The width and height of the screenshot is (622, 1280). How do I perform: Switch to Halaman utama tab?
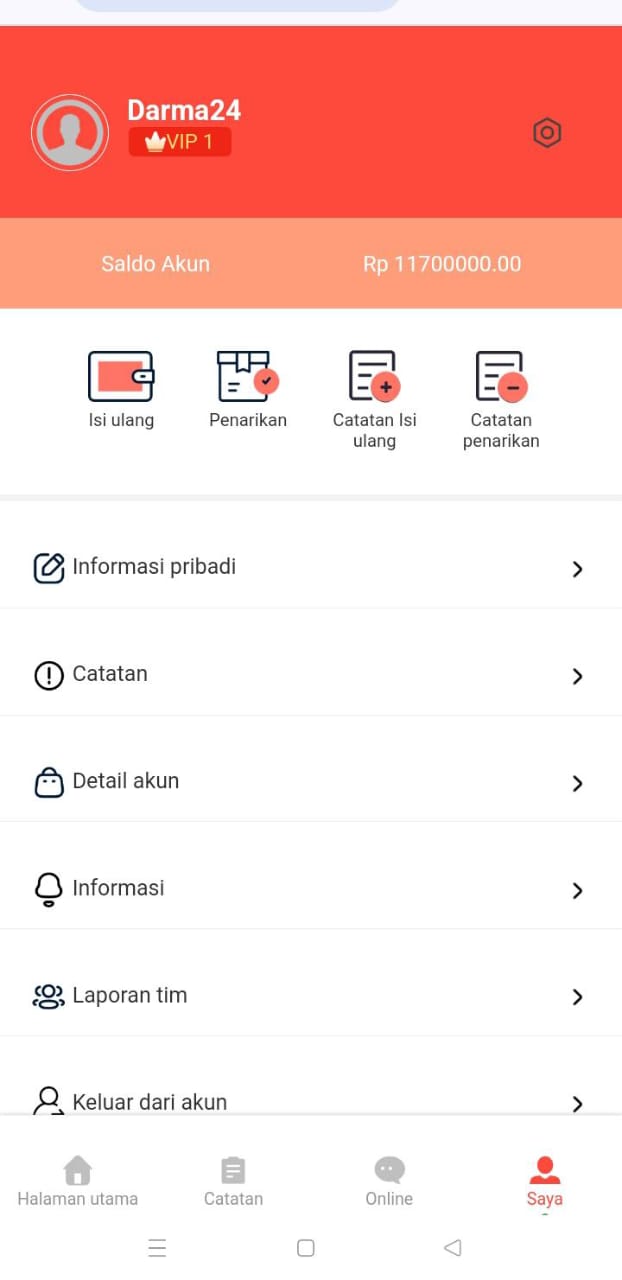77,1181
